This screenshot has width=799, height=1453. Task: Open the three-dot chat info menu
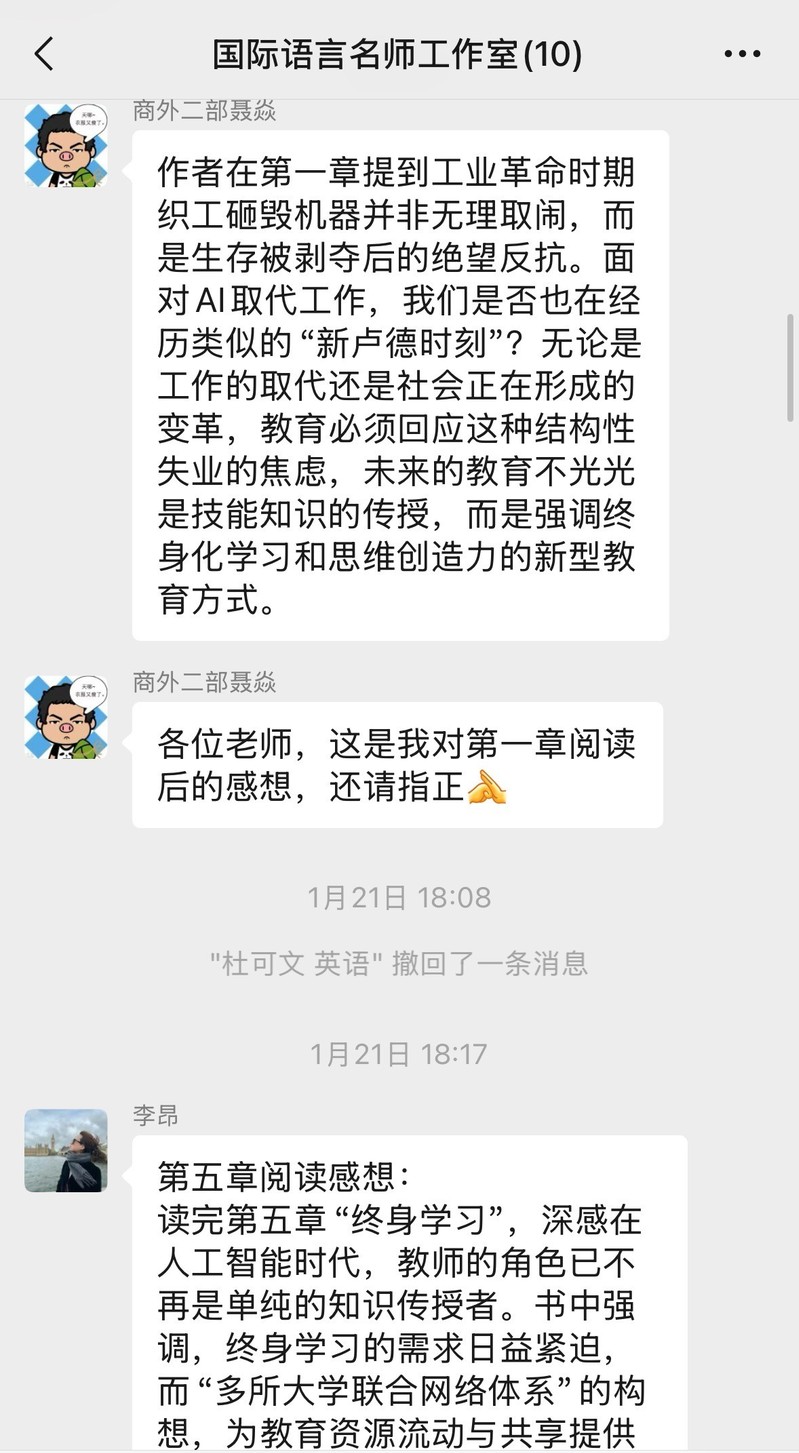tap(742, 54)
